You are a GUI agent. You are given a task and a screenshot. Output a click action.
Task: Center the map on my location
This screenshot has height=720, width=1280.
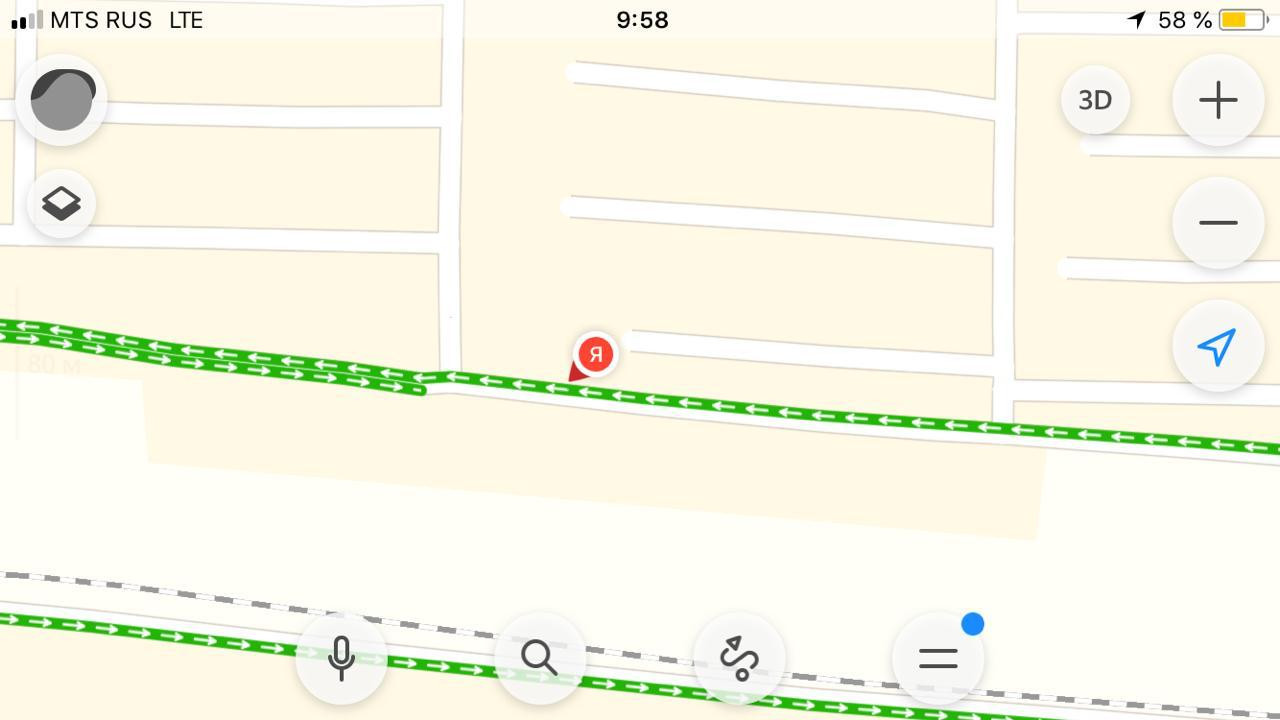(x=1217, y=347)
